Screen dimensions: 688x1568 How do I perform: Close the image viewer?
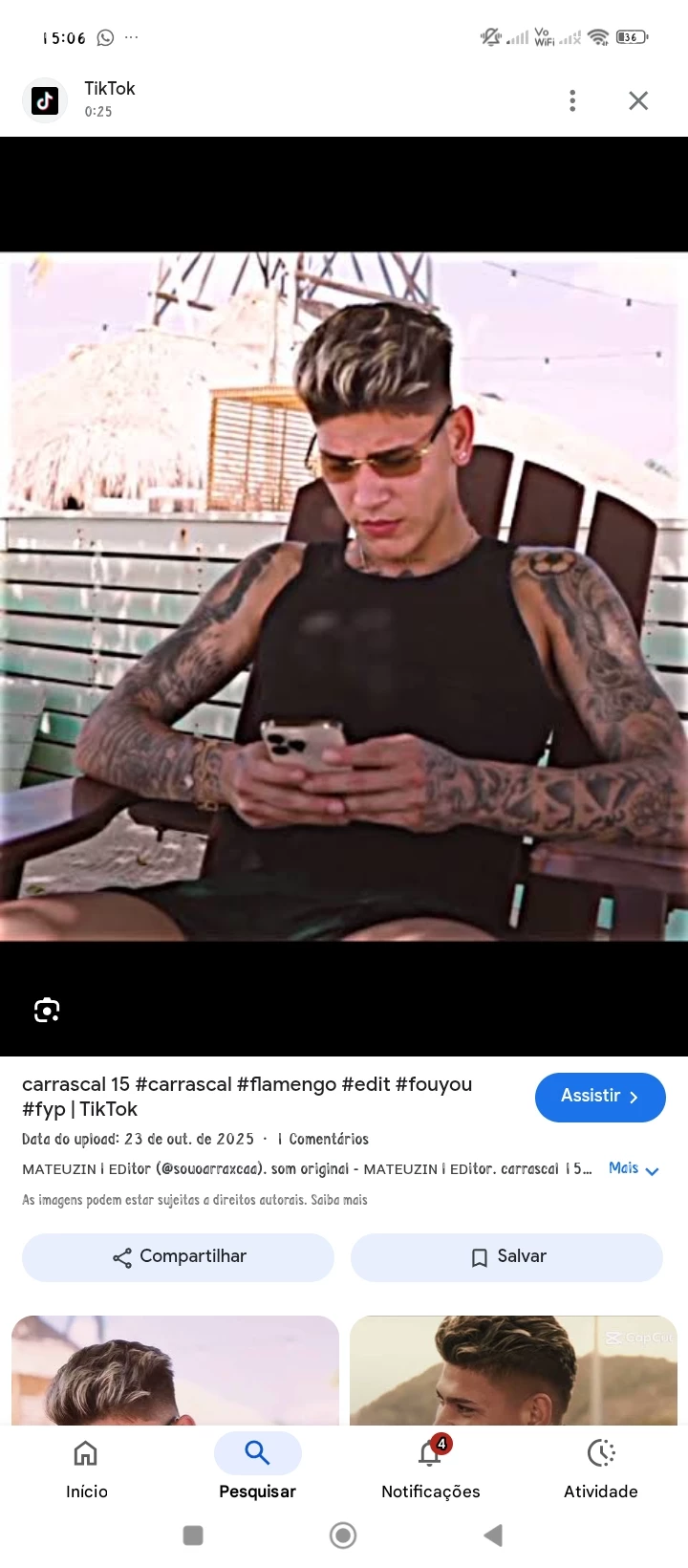pyautogui.click(x=638, y=100)
